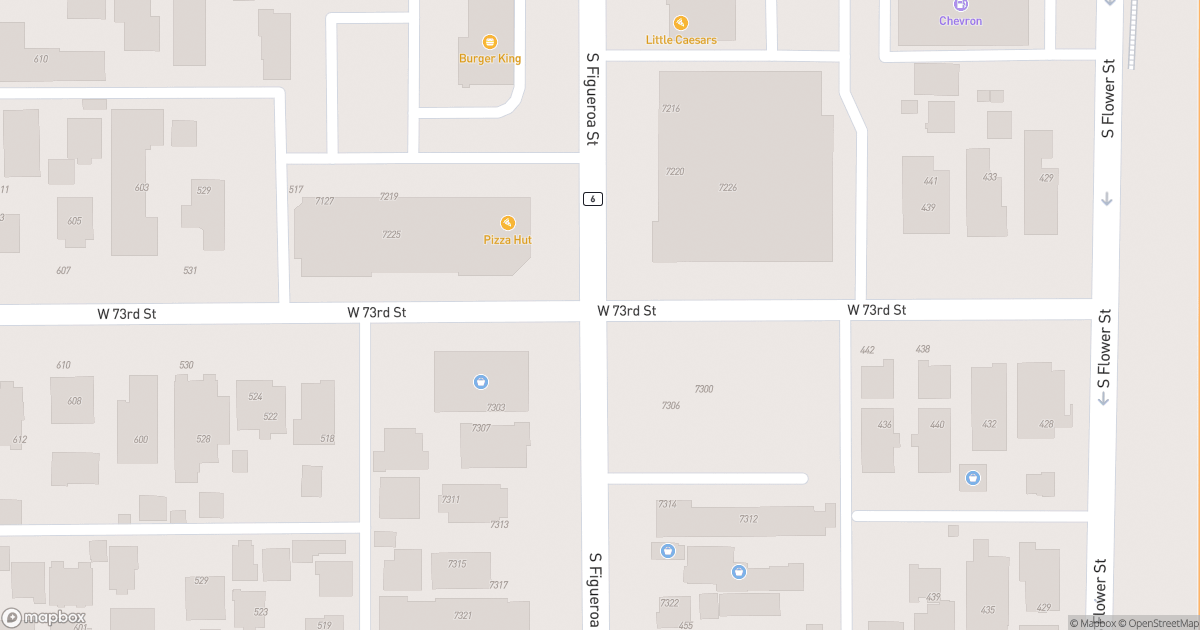Tap the Pizza Hut restaurant marker
The image size is (1200, 630).
[507, 223]
